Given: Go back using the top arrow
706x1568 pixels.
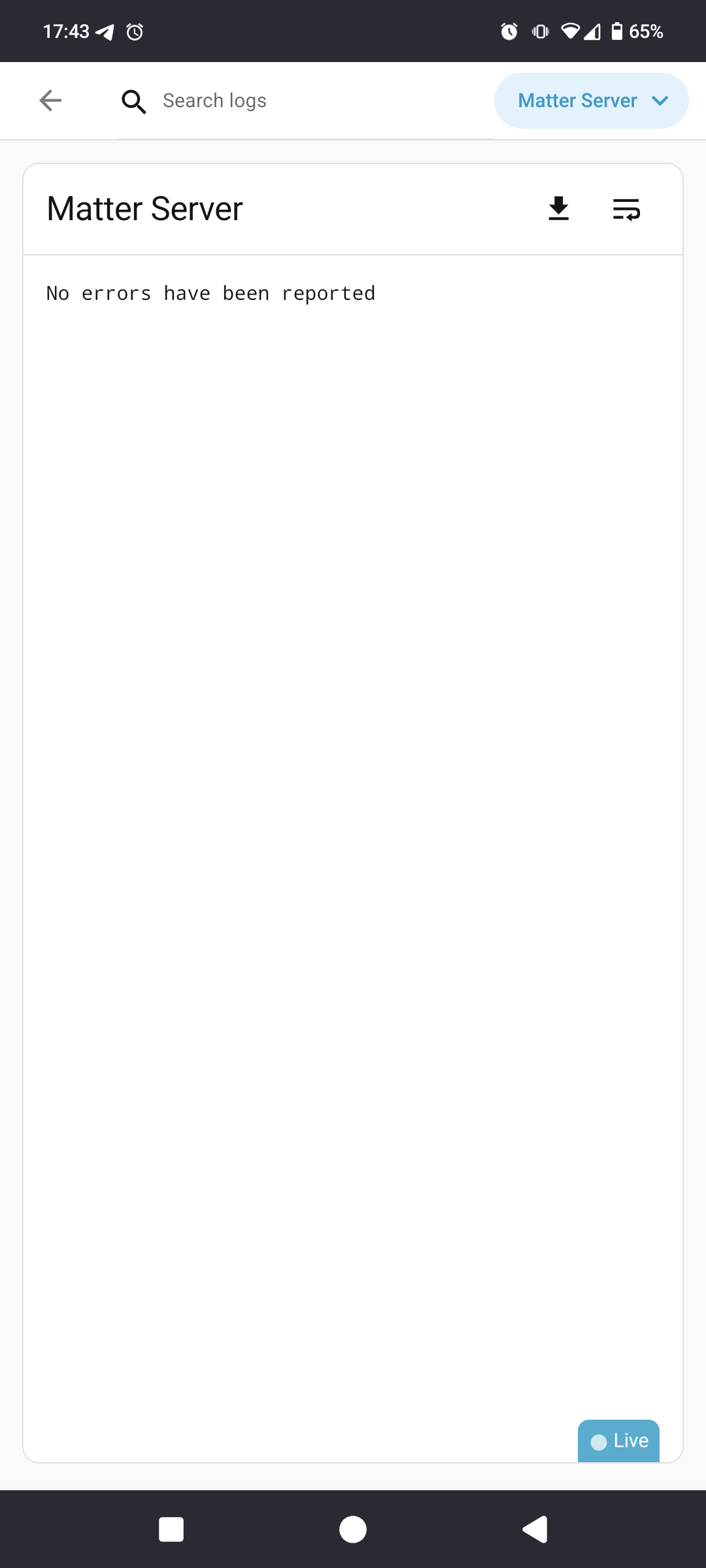Looking at the screenshot, I should point(50,101).
